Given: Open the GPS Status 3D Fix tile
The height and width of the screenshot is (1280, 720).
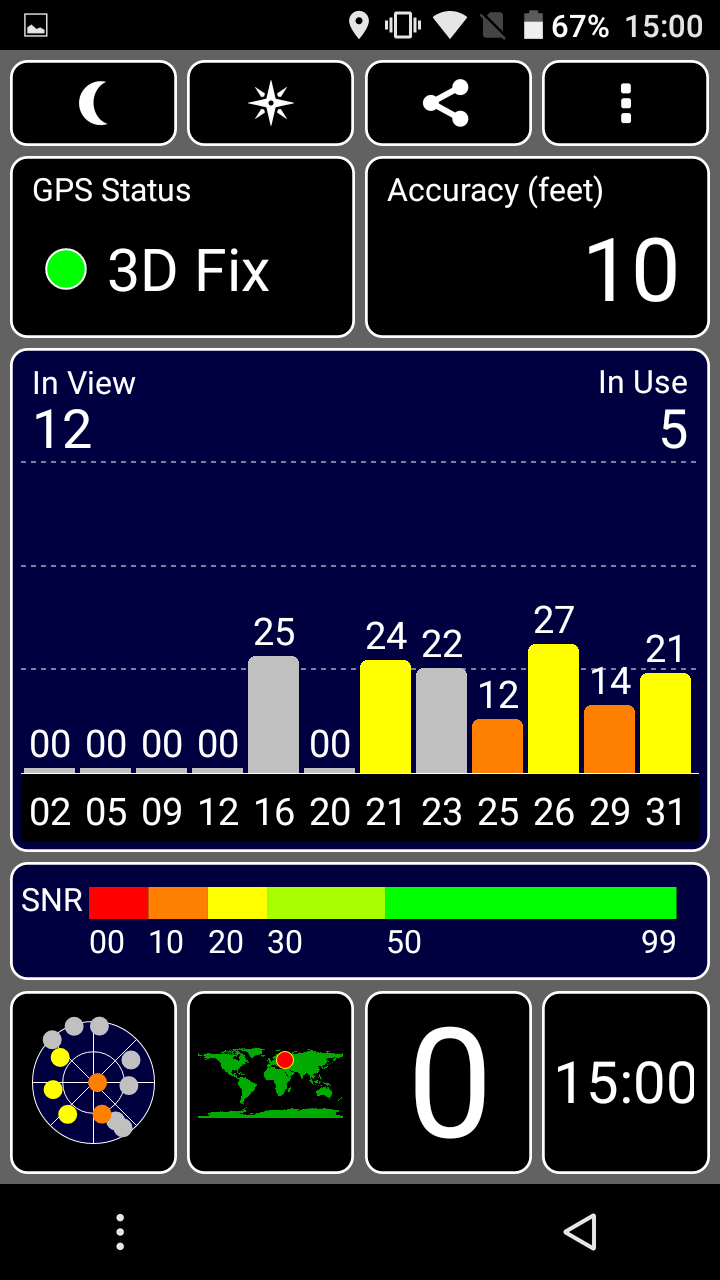Looking at the screenshot, I should [x=182, y=247].
